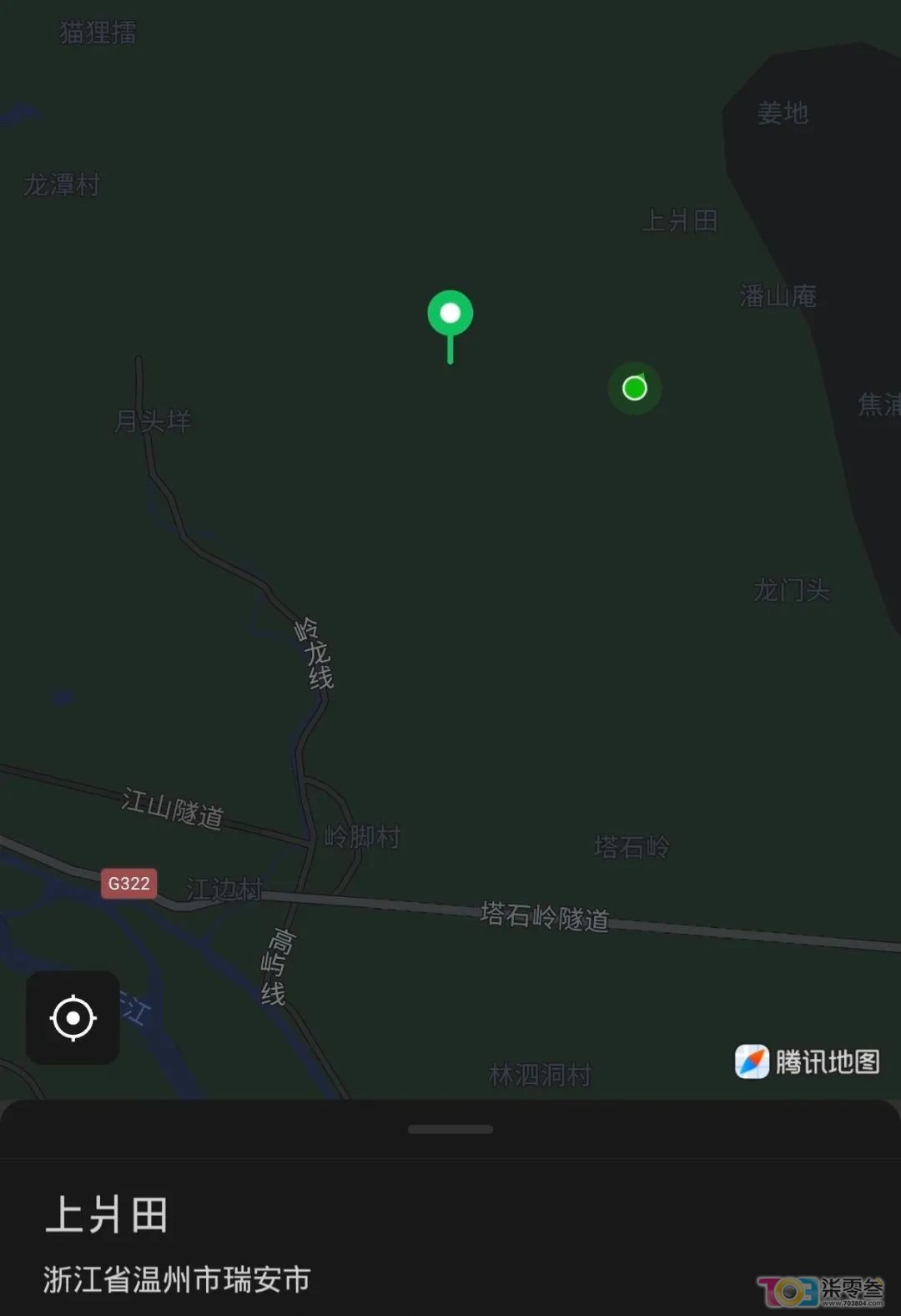The image size is (901, 1316).
Task: Expand the bottom sheet handle
Action: coord(450,1129)
